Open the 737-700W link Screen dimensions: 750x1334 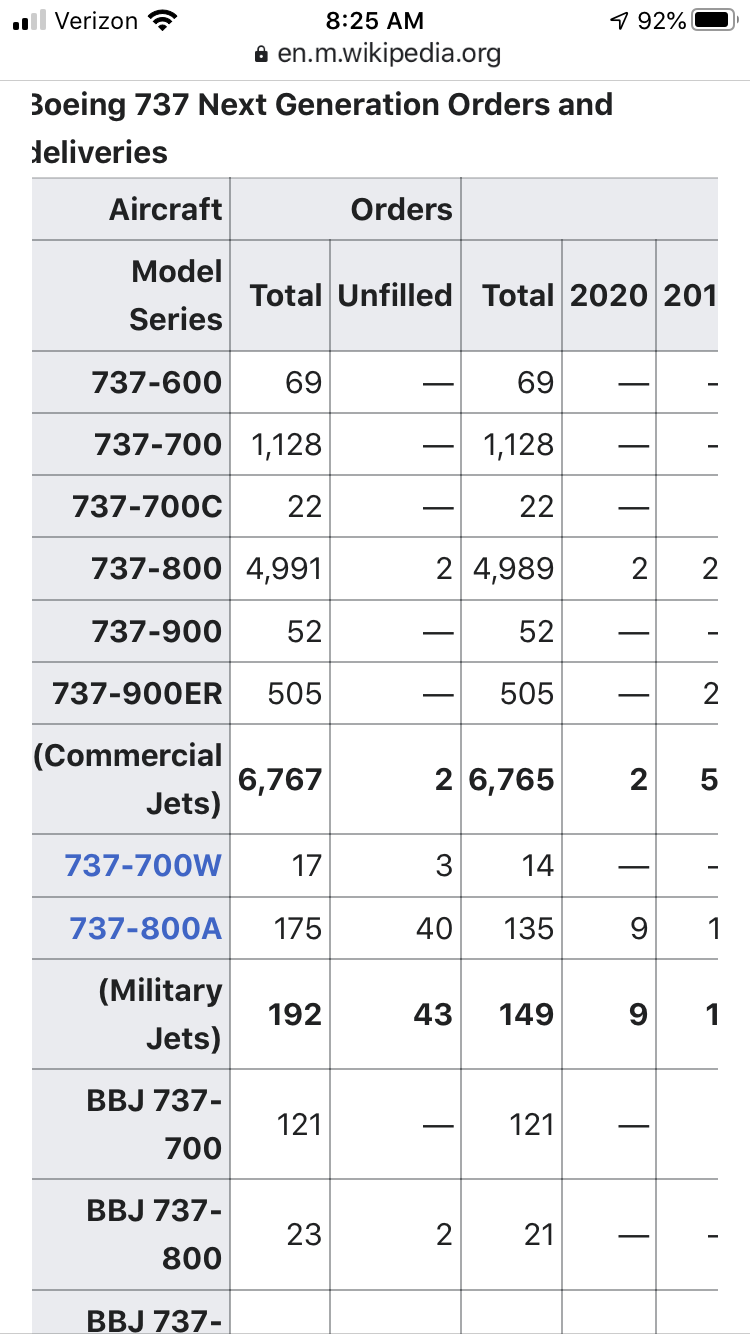143,865
